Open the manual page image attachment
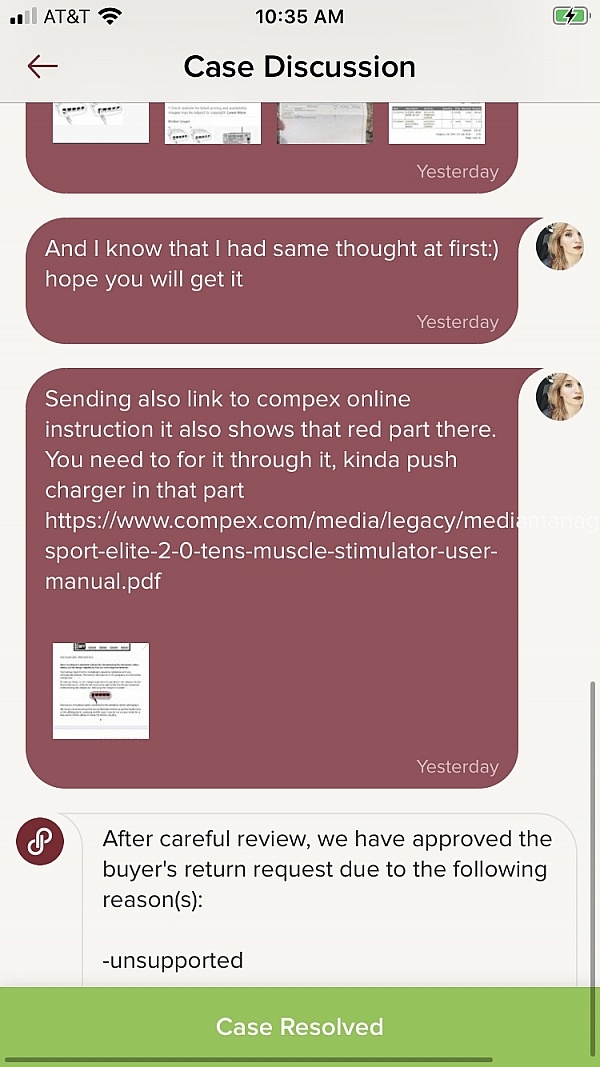 (x=101, y=691)
